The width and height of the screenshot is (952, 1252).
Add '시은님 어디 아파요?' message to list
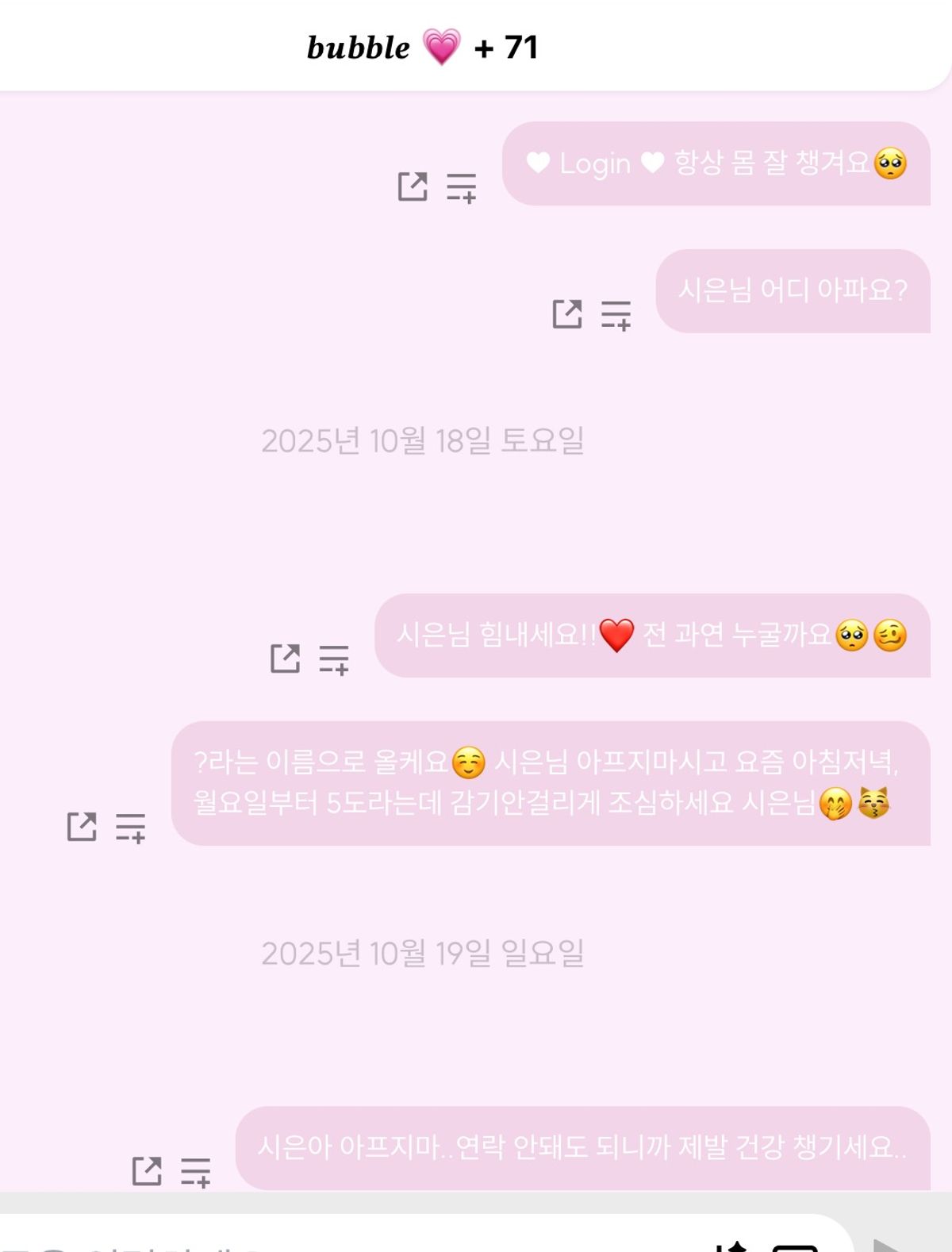tap(616, 315)
